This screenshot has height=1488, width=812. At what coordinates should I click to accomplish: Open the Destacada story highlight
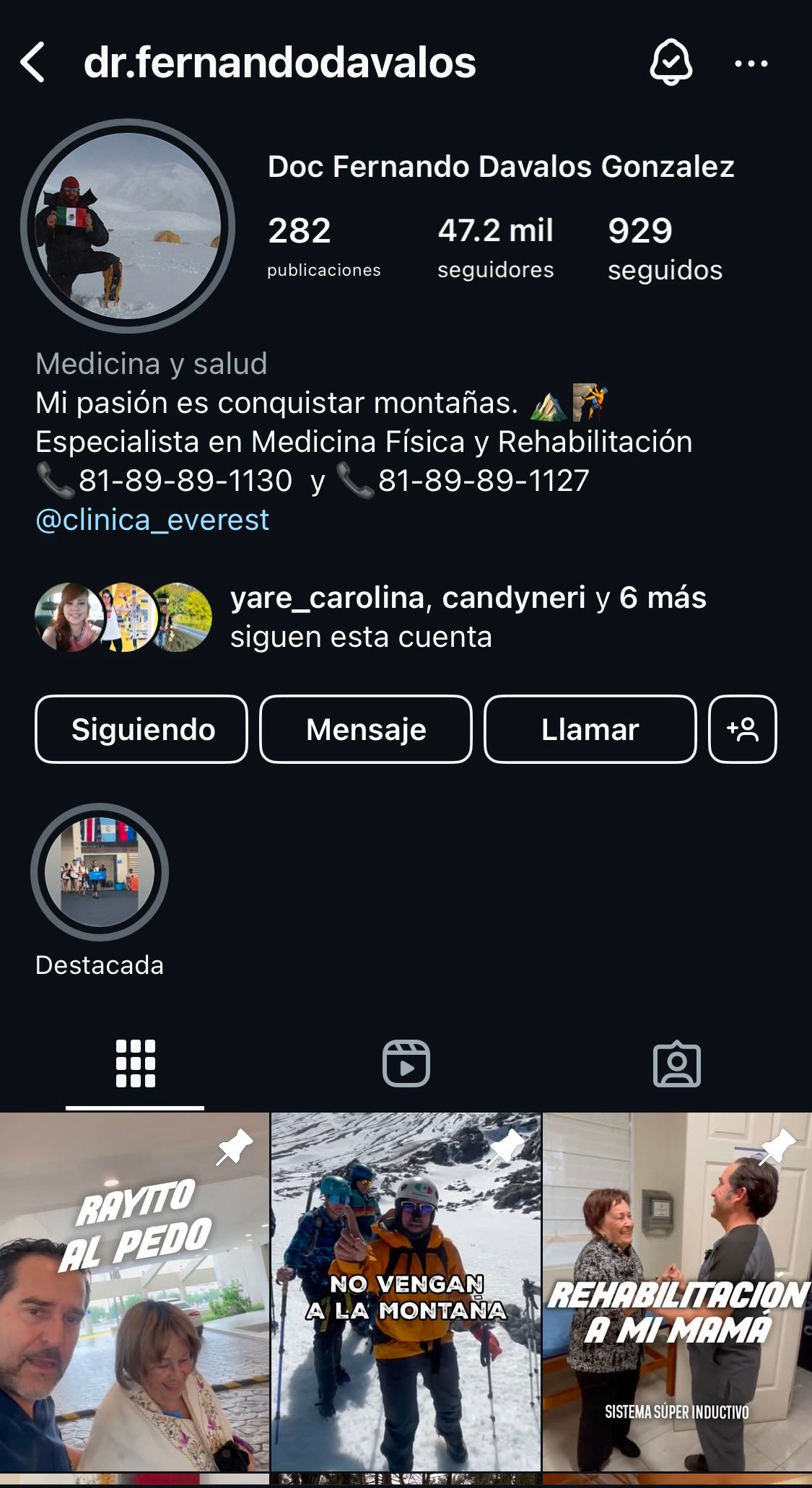click(100, 872)
